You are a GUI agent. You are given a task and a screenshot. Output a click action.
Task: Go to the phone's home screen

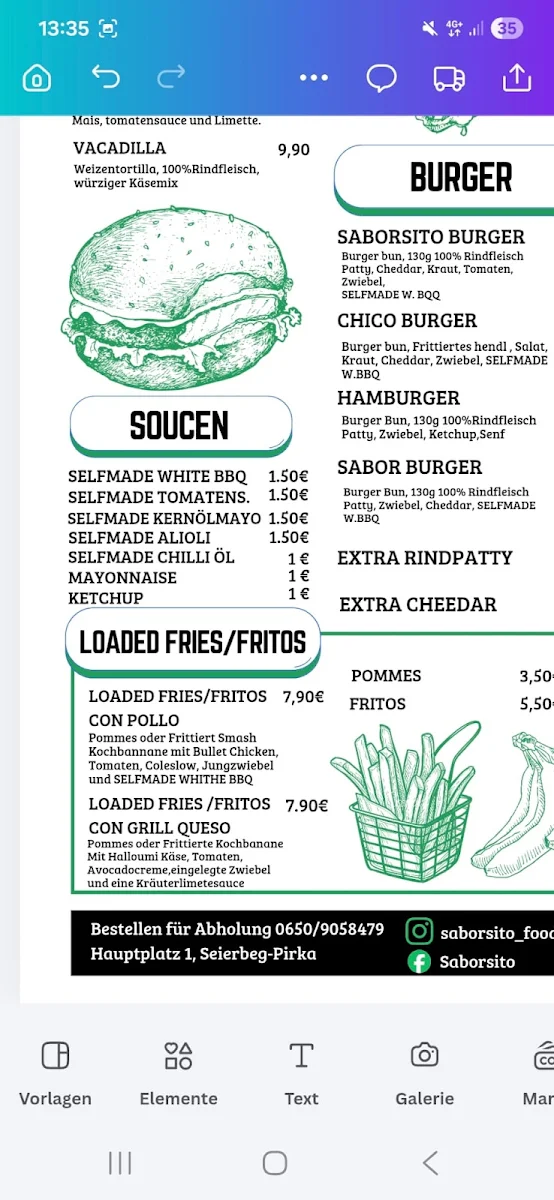coord(275,1162)
